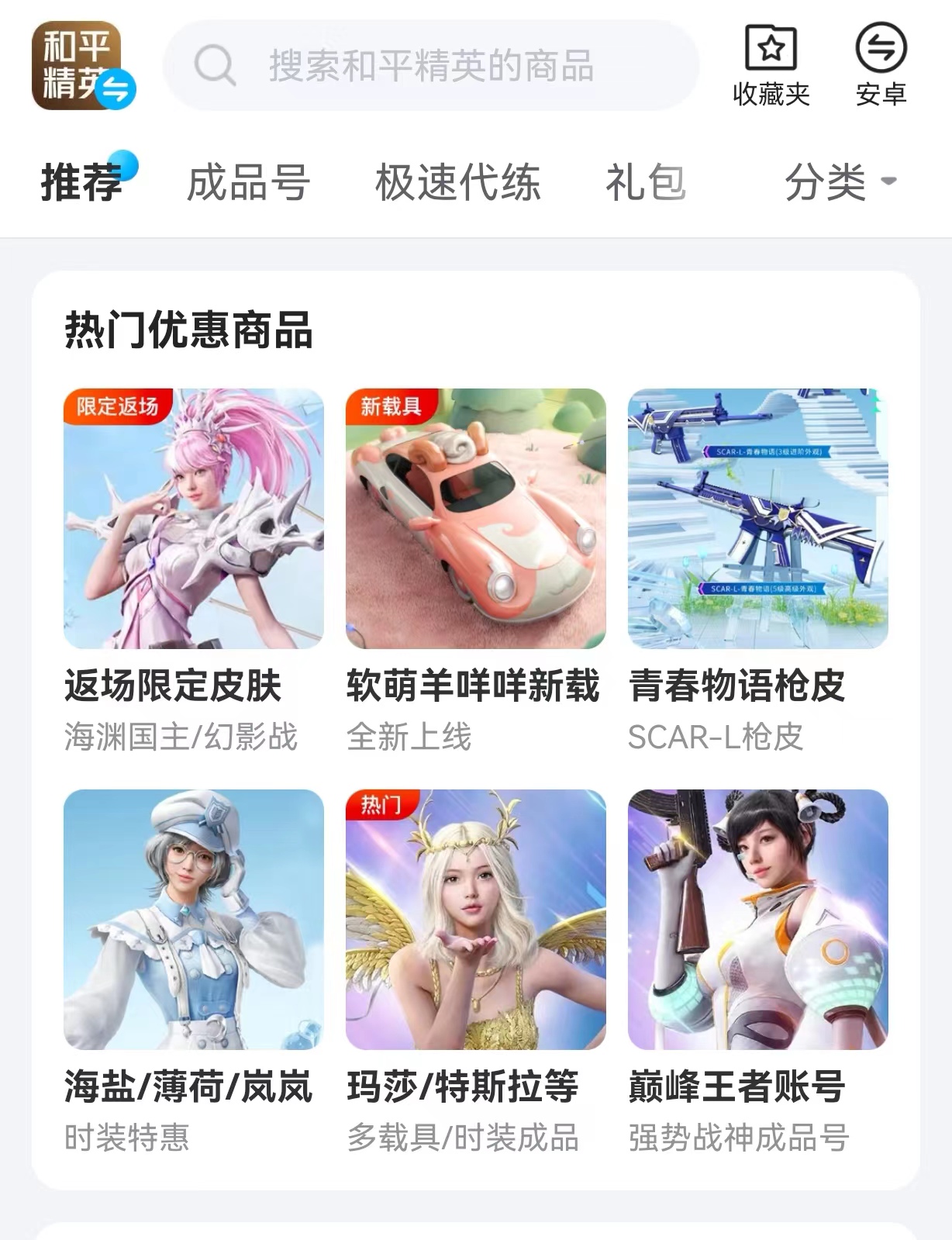This screenshot has height=1240, width=952.
Task: Open the 极速代练 section
Action: click(457, 181)
